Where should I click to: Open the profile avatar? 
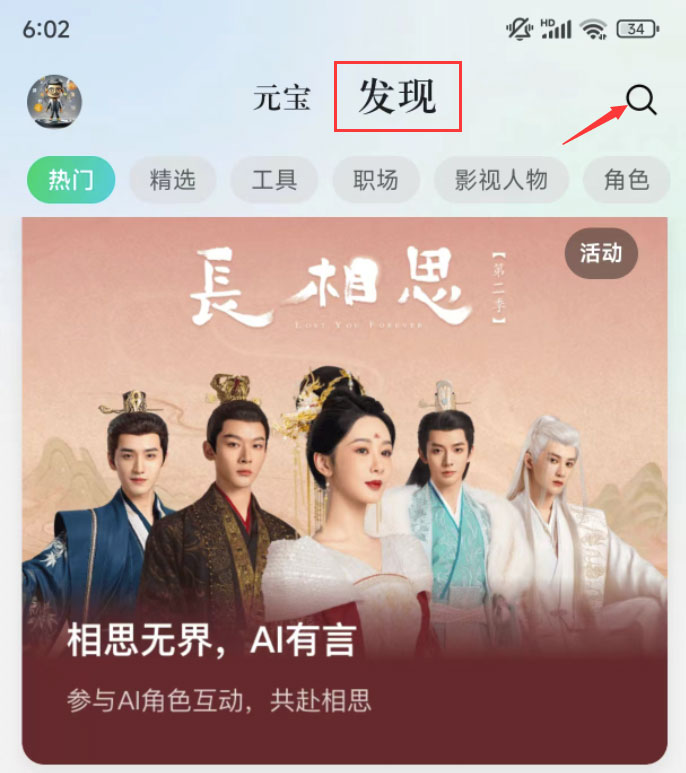coord(54,101)
